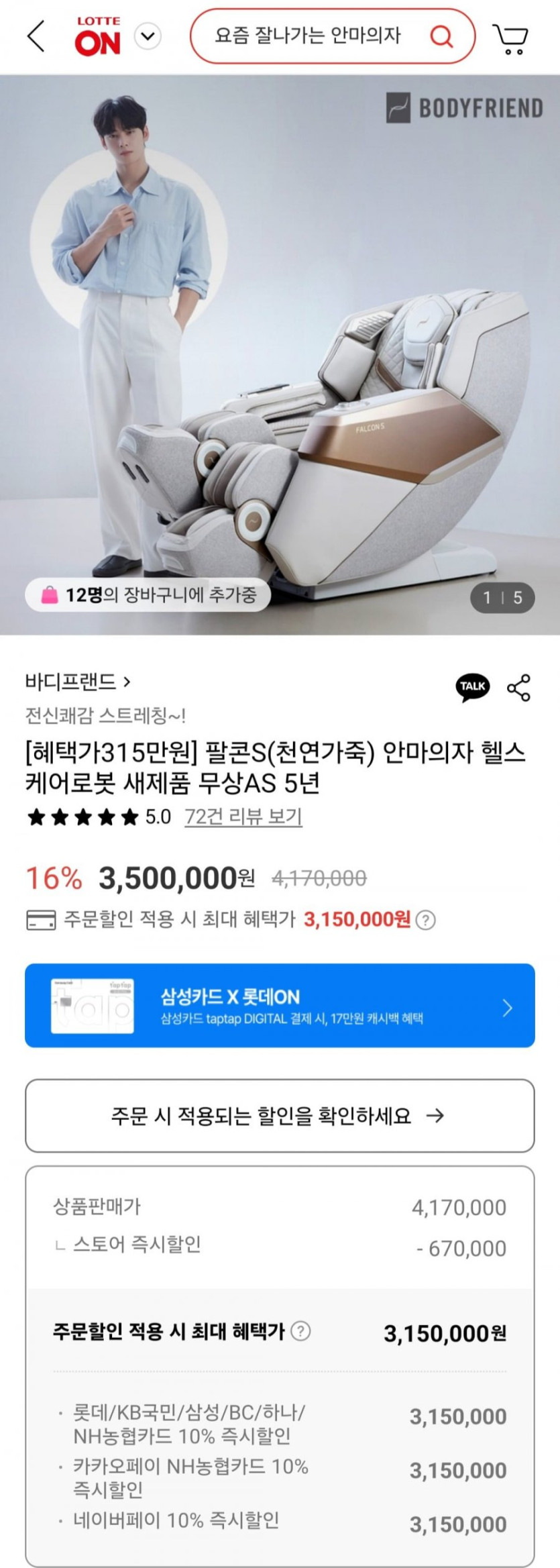The image size is (560, 1568).
Task: Visit the 바디프랜드 brand store
Action: [77, 682]
